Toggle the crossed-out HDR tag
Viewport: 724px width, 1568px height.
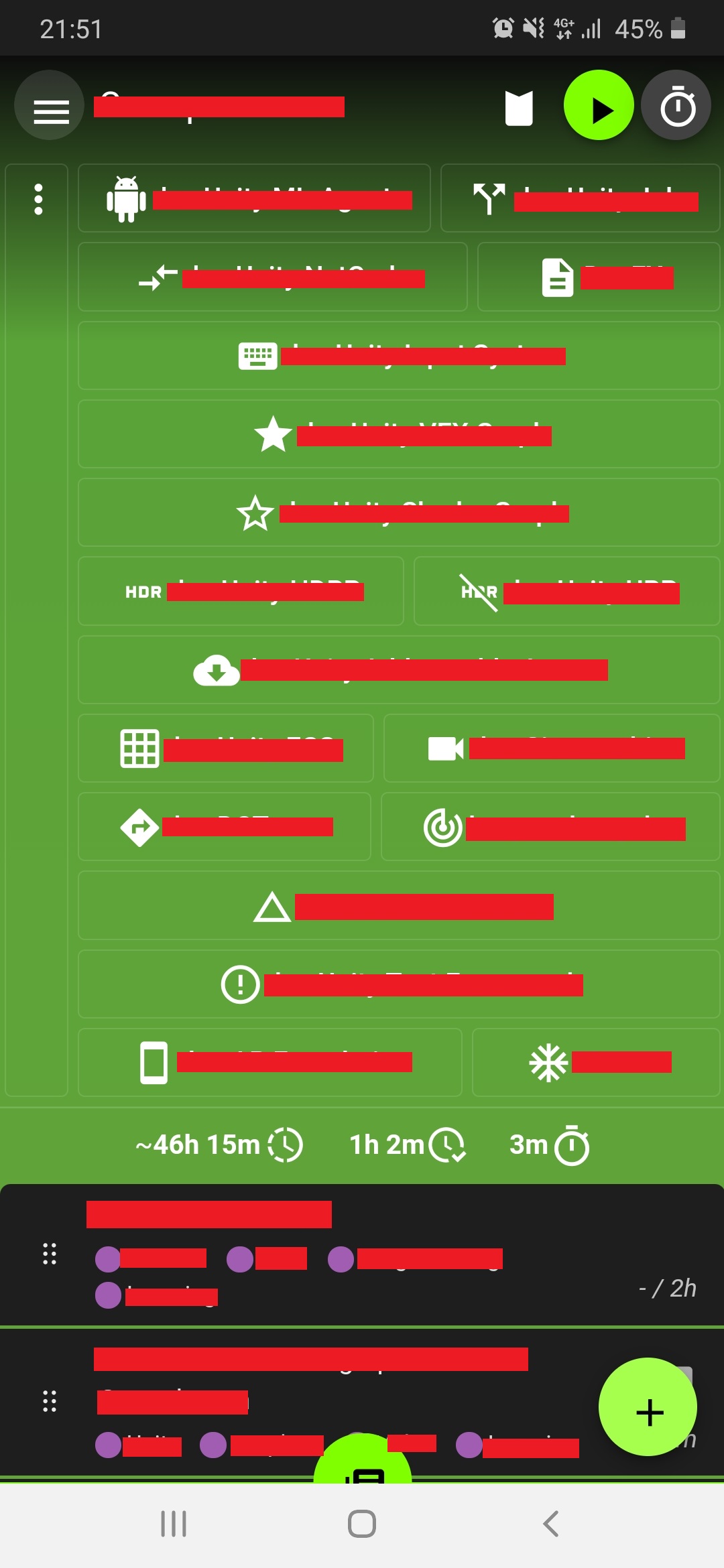coord(480,592)
